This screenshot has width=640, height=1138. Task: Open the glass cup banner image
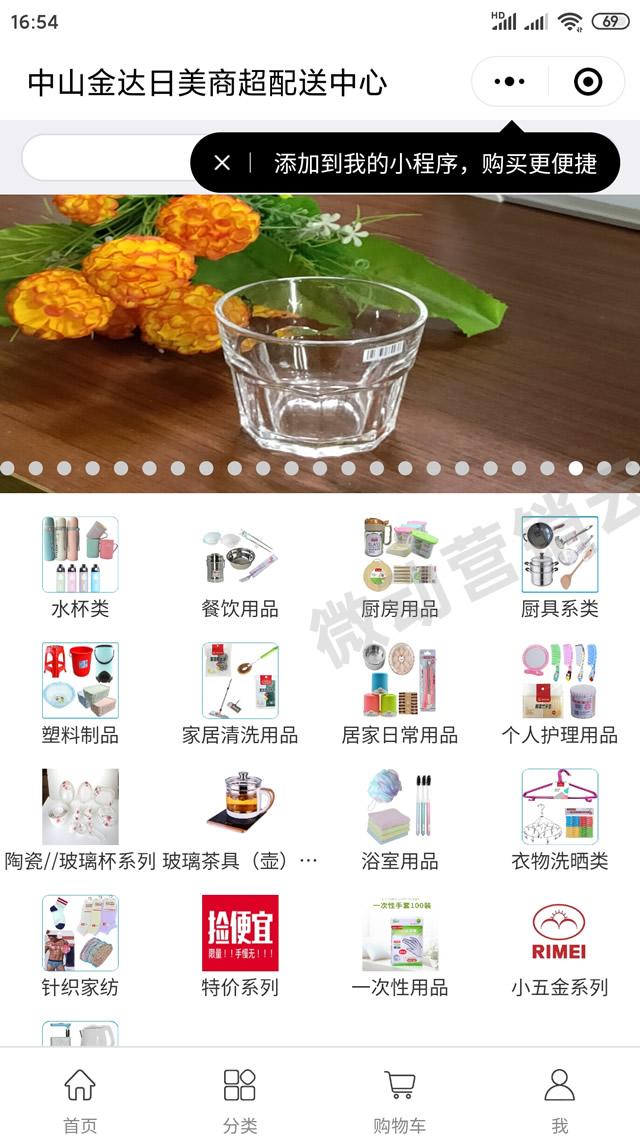click(x=320, y=340)
